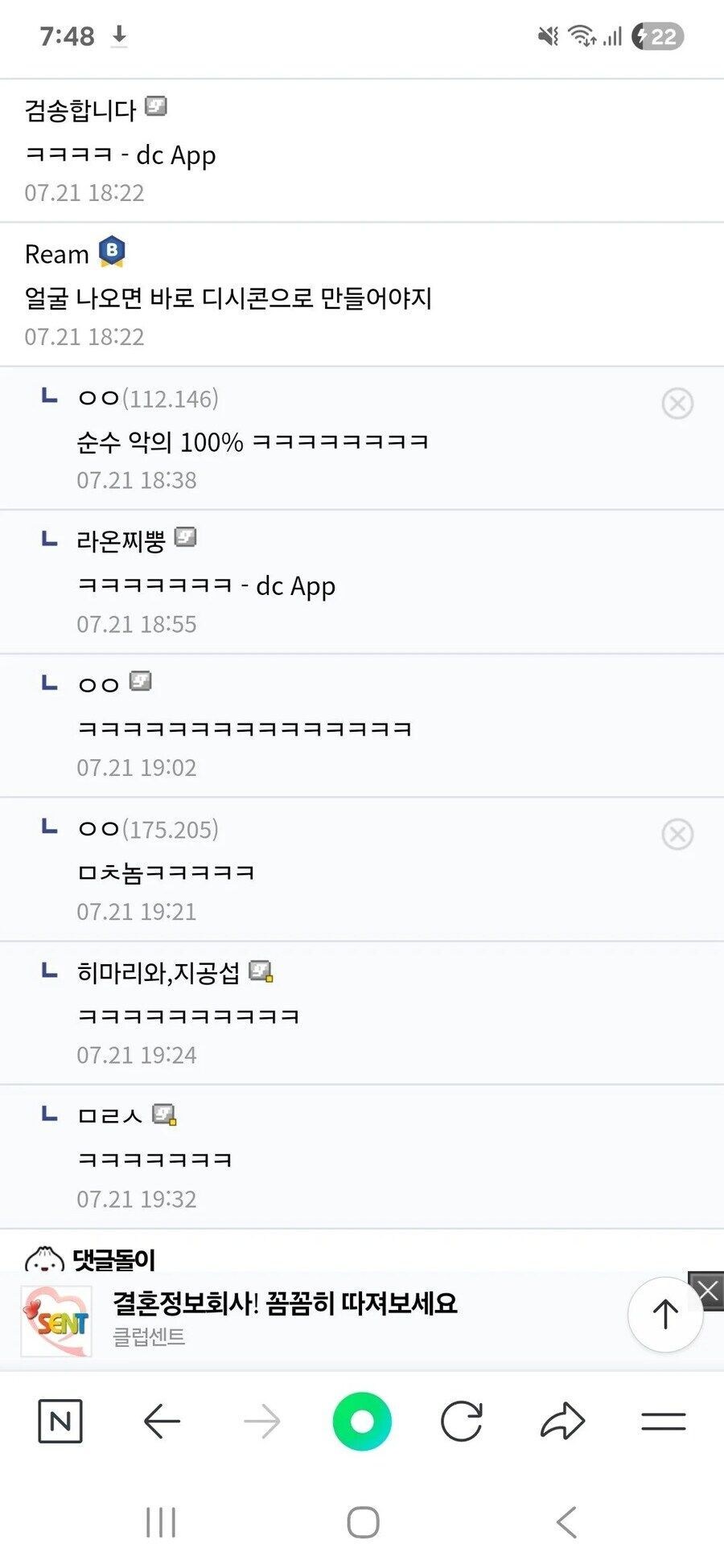Open 검송합니다 user profile
The height and width of the screenshot is (1568, 724).
pyautogui.click(x=80, y=110)
